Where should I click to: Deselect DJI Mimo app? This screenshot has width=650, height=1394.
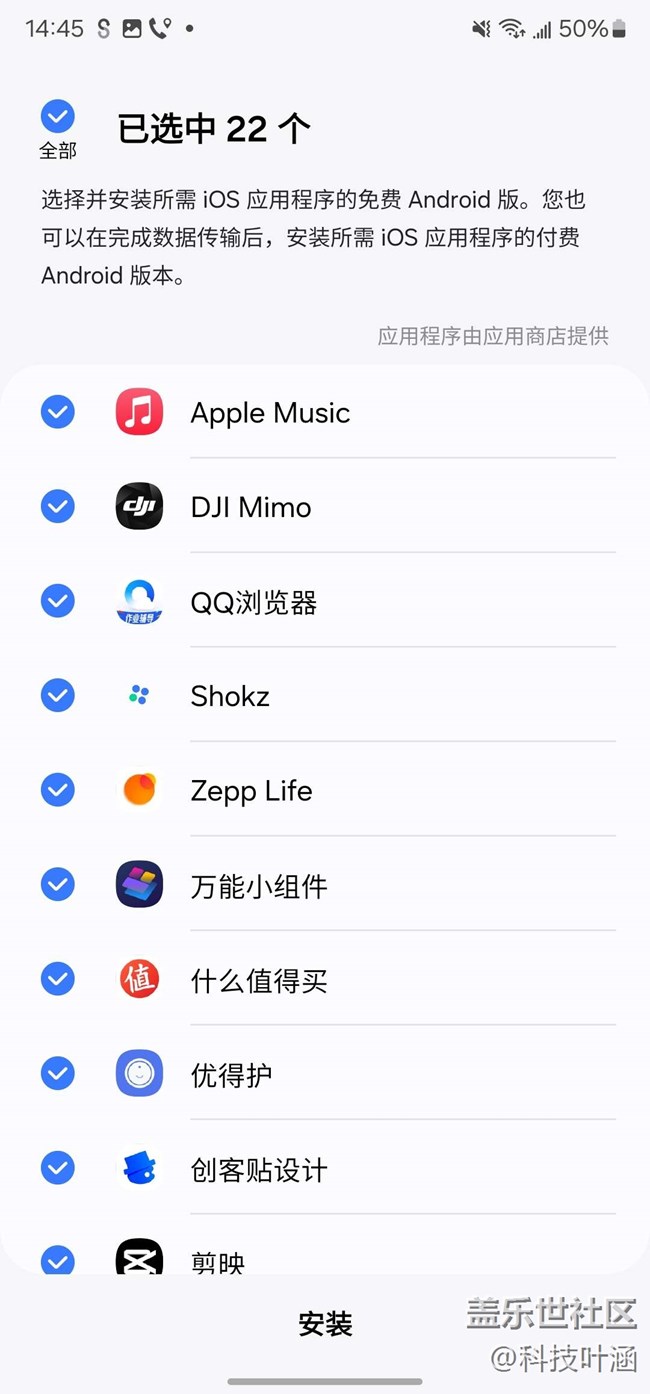58,507
